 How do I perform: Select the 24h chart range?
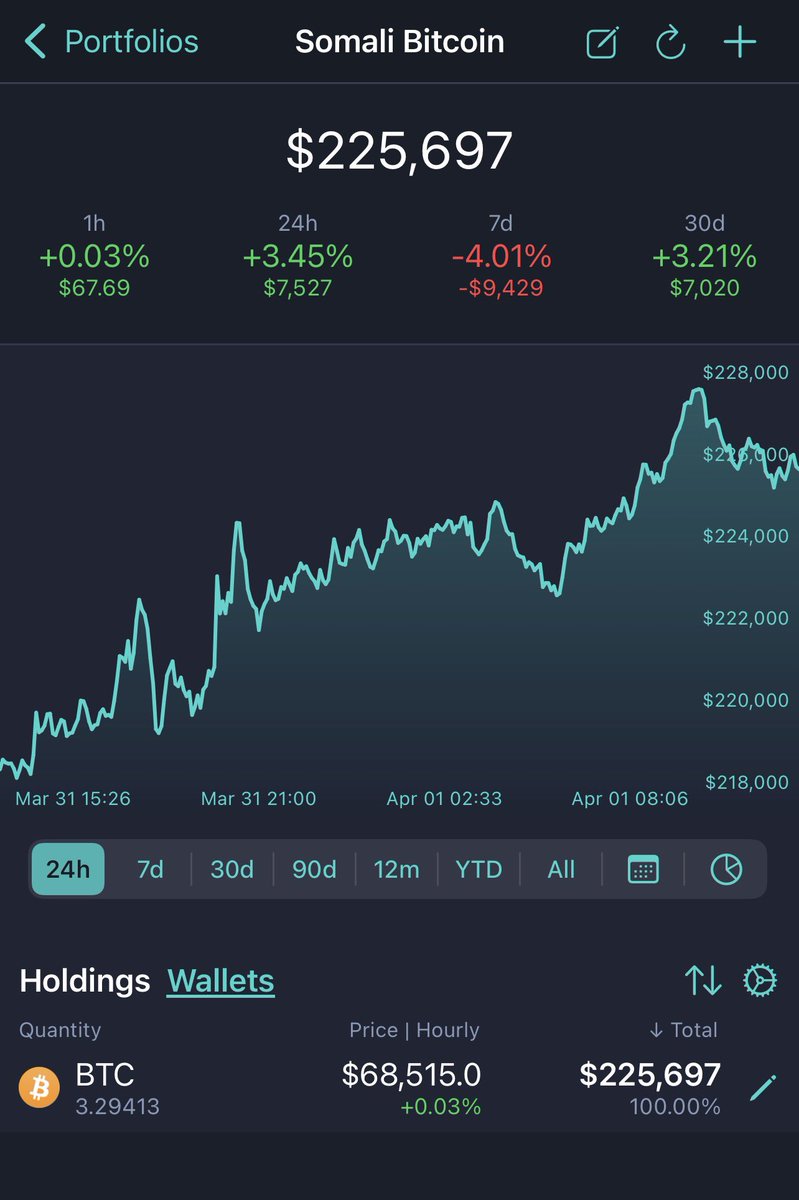(x=68, y=869)
